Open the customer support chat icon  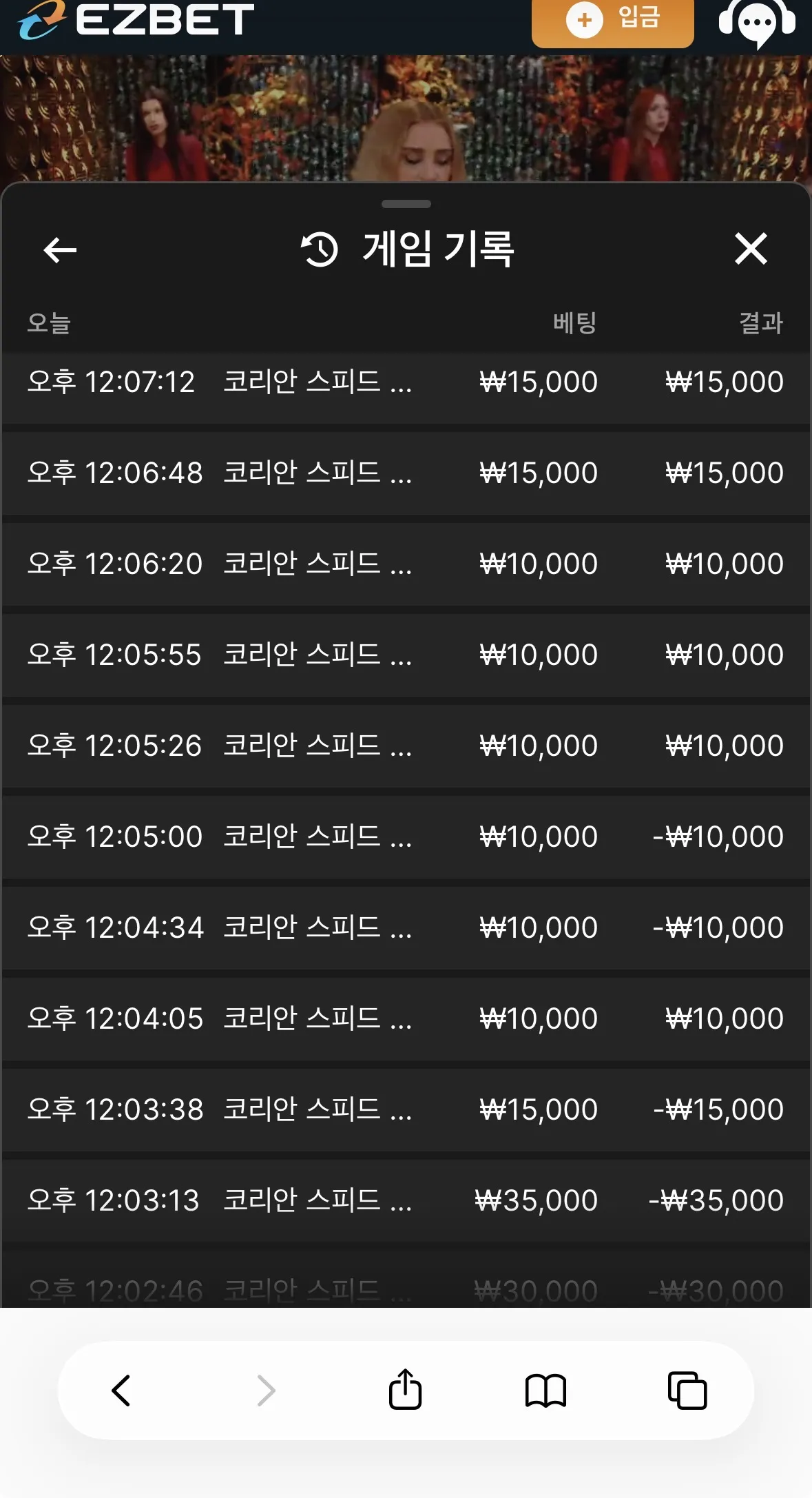pos(757,23)
